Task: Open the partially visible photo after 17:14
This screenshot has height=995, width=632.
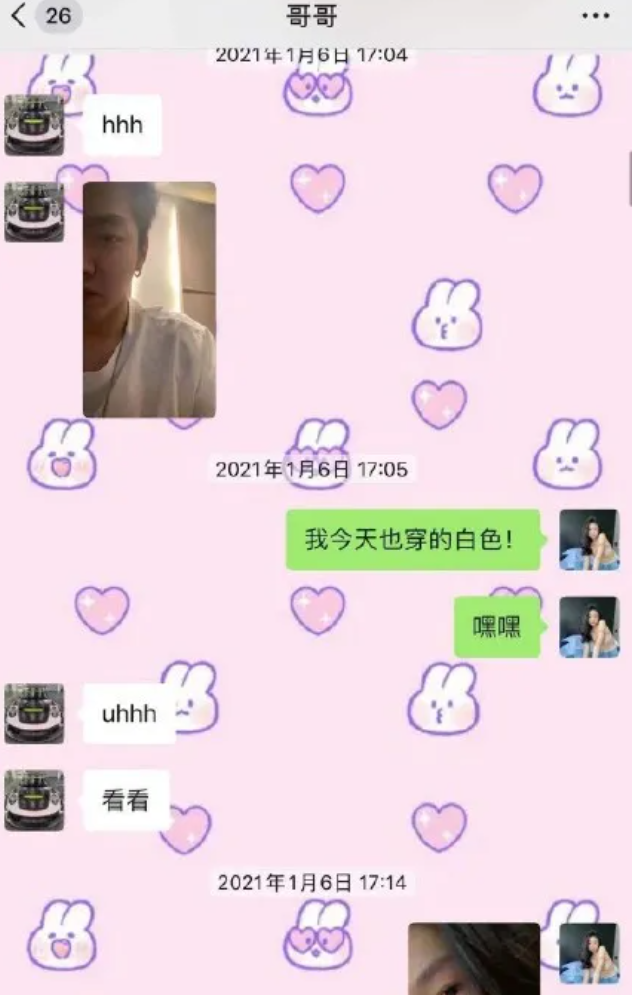Action: point(473,958)
